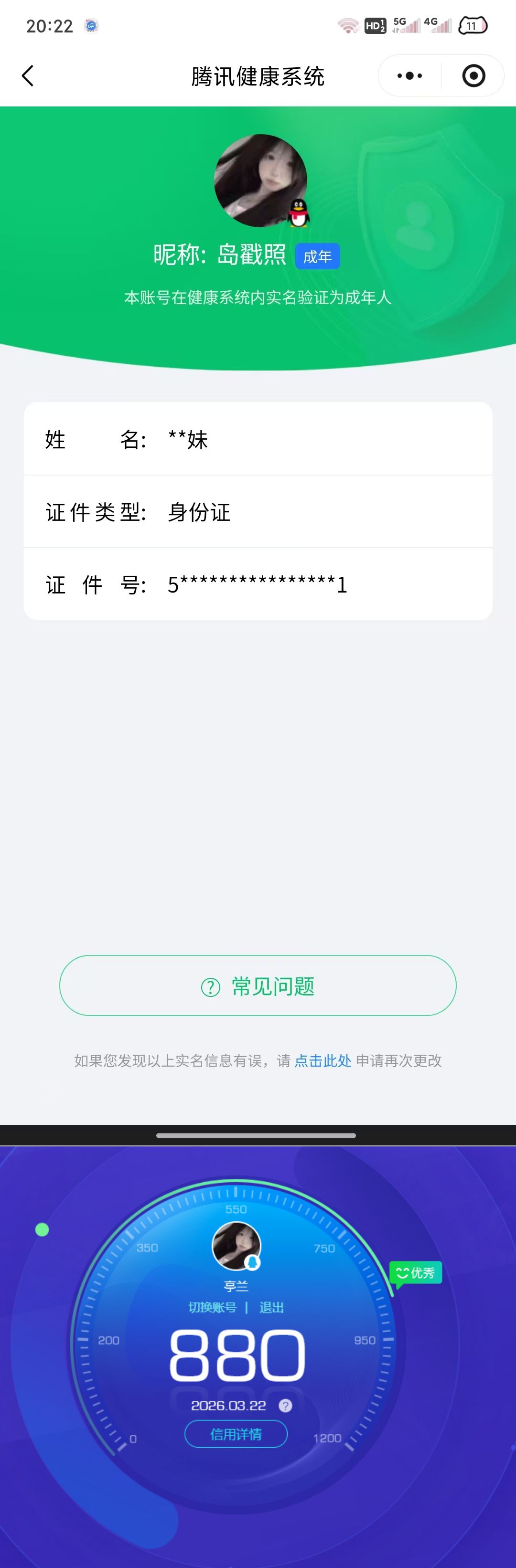
Task: Open 常见问题 help page
Action: (258, 985)
